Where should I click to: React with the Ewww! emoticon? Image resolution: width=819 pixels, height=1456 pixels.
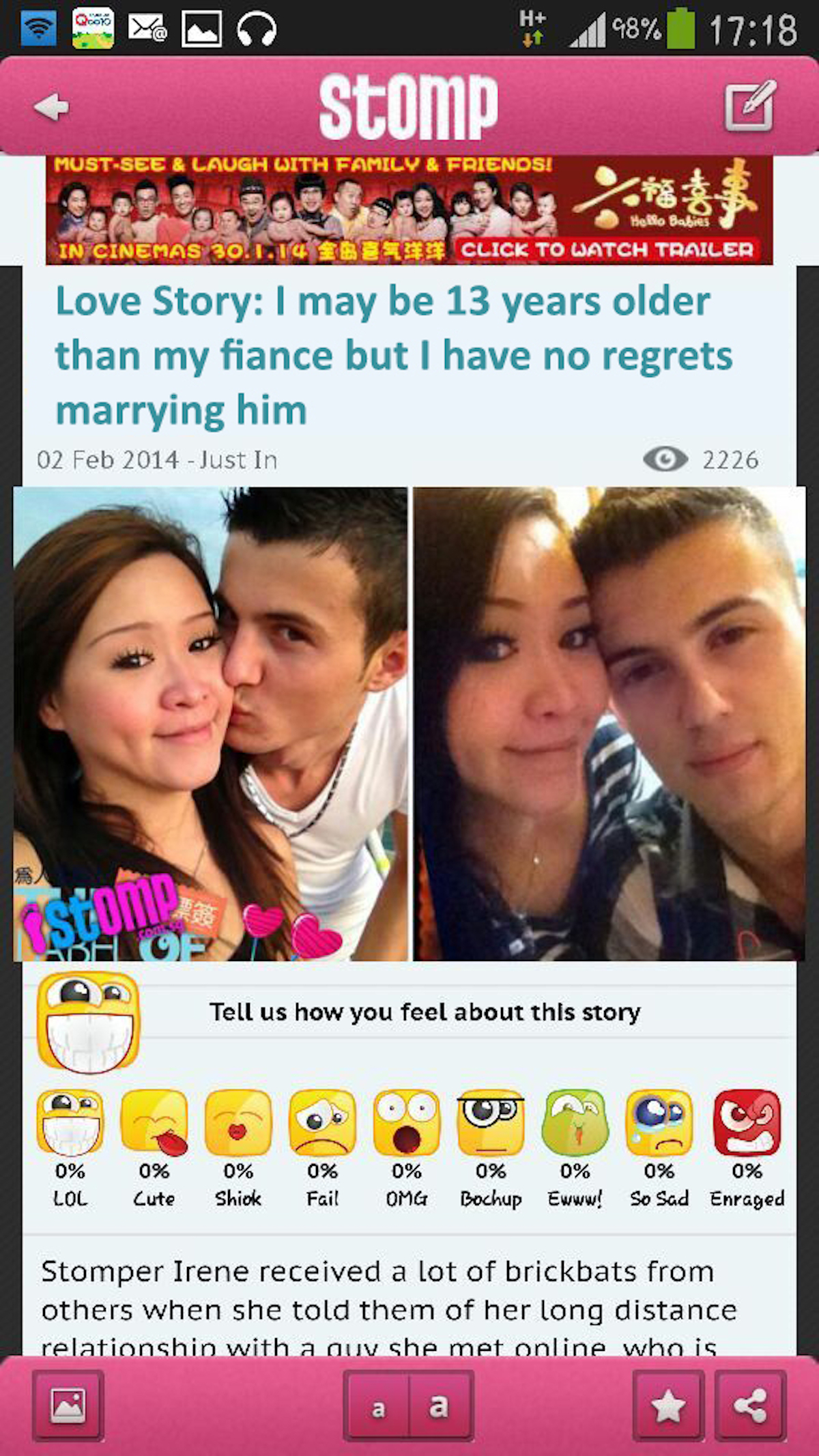coord(575,1123)
